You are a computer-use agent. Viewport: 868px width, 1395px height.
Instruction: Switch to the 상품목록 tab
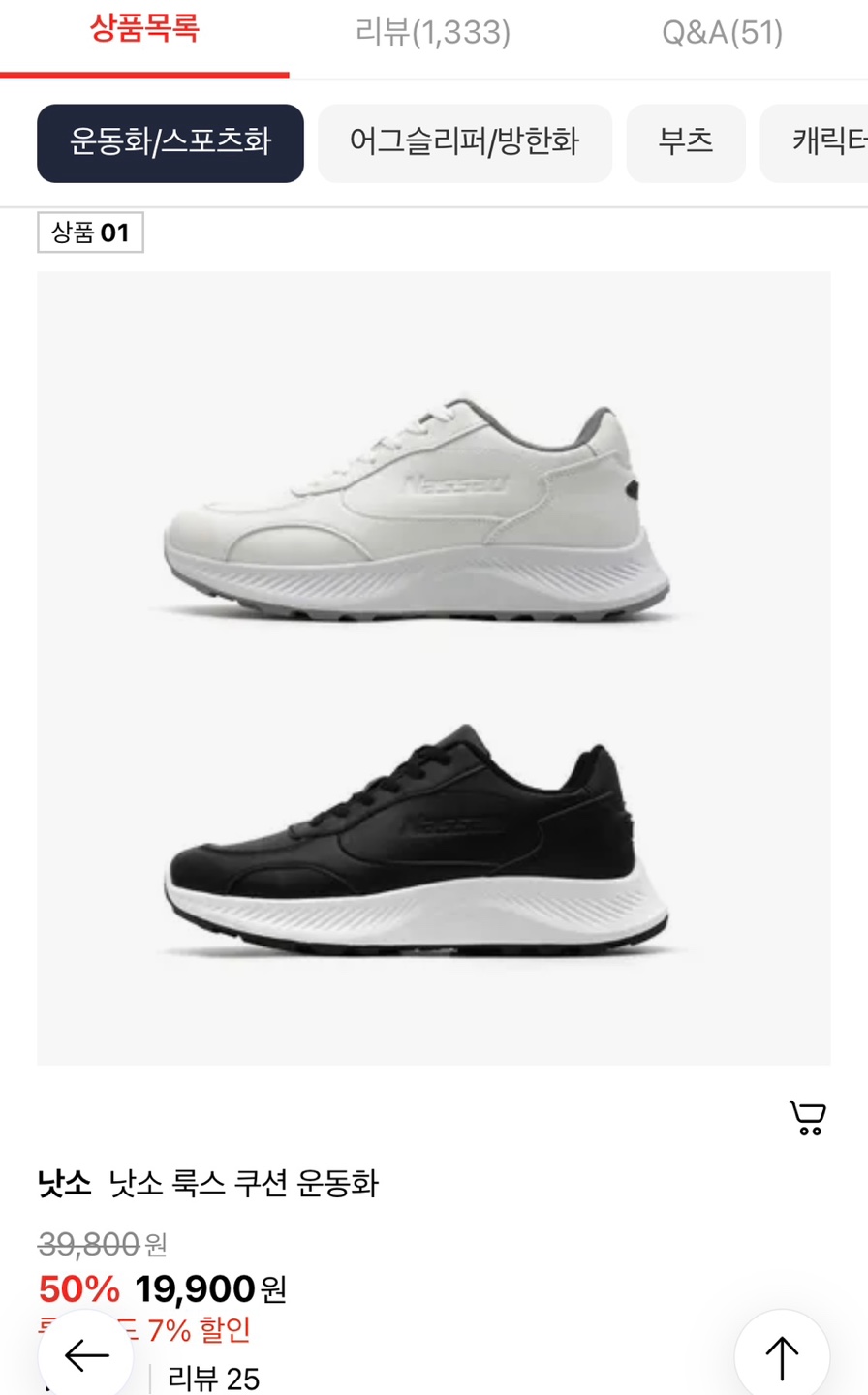tap(144, 31)
